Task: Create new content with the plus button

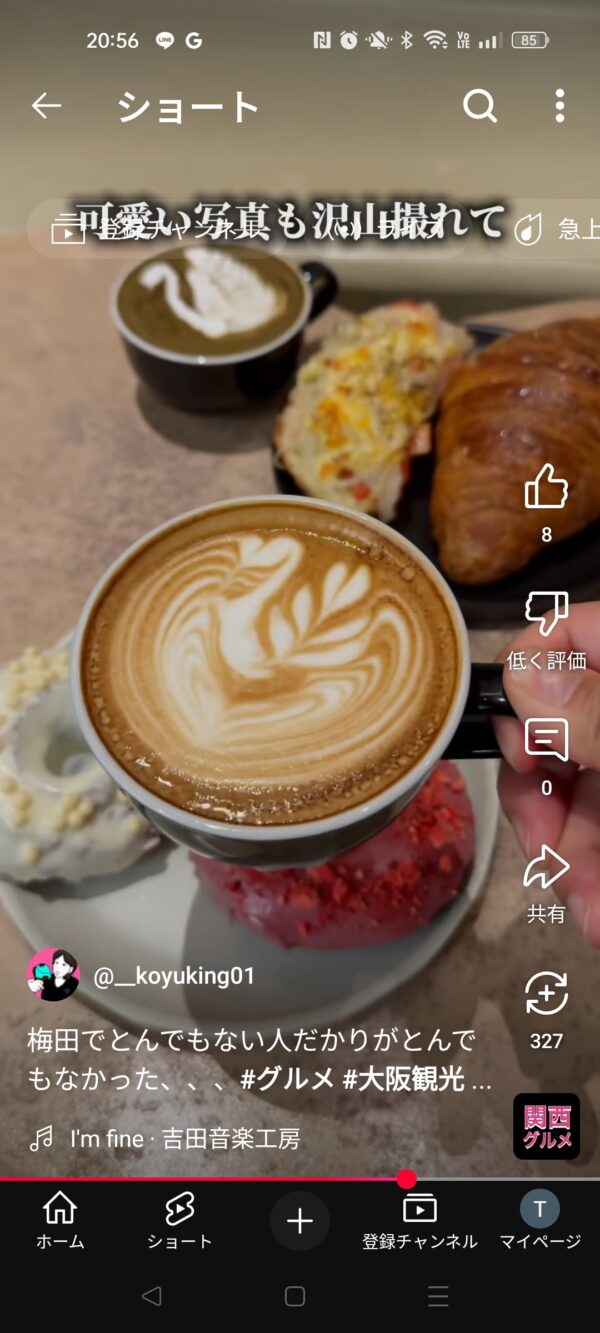Action: [300, 1220]
